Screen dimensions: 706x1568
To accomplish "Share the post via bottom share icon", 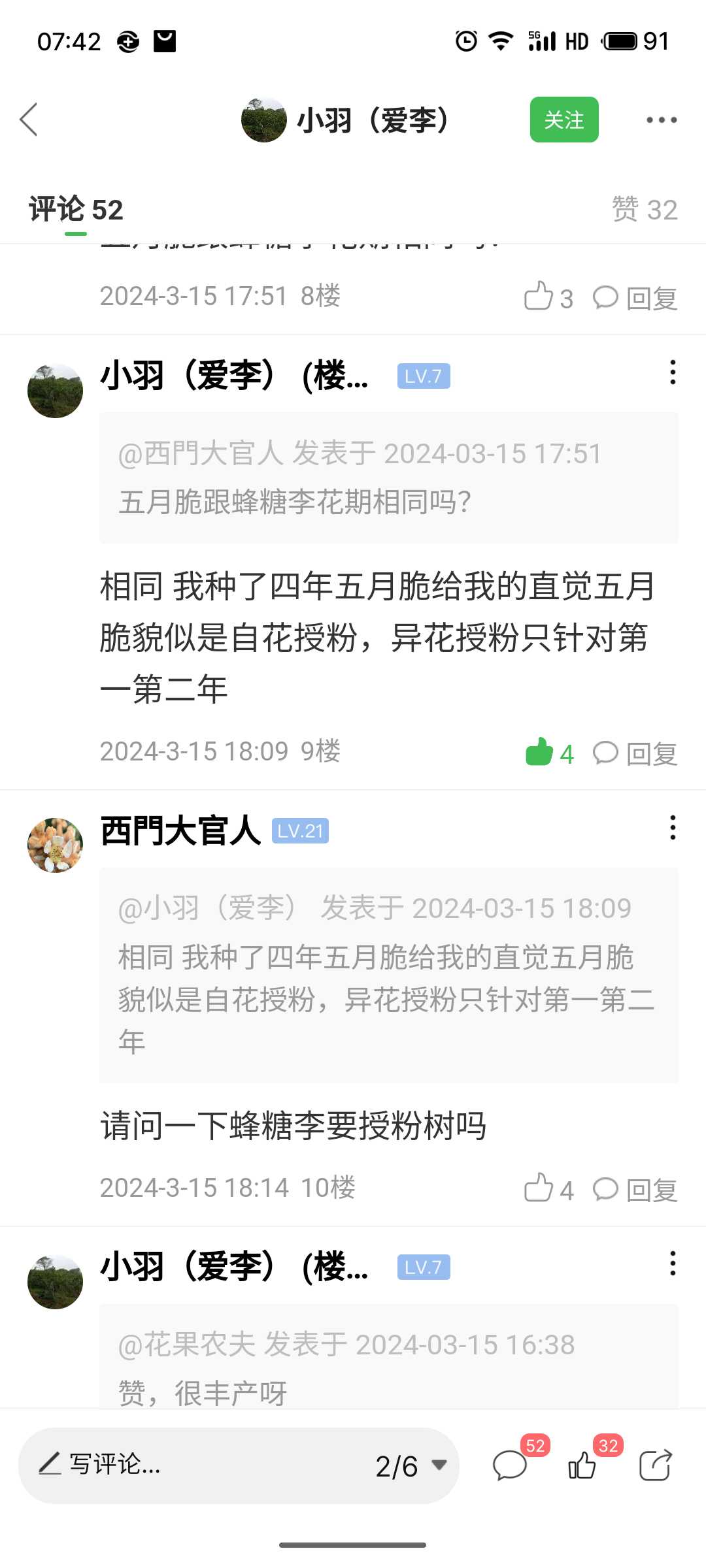I will (x=655, y=1465).
